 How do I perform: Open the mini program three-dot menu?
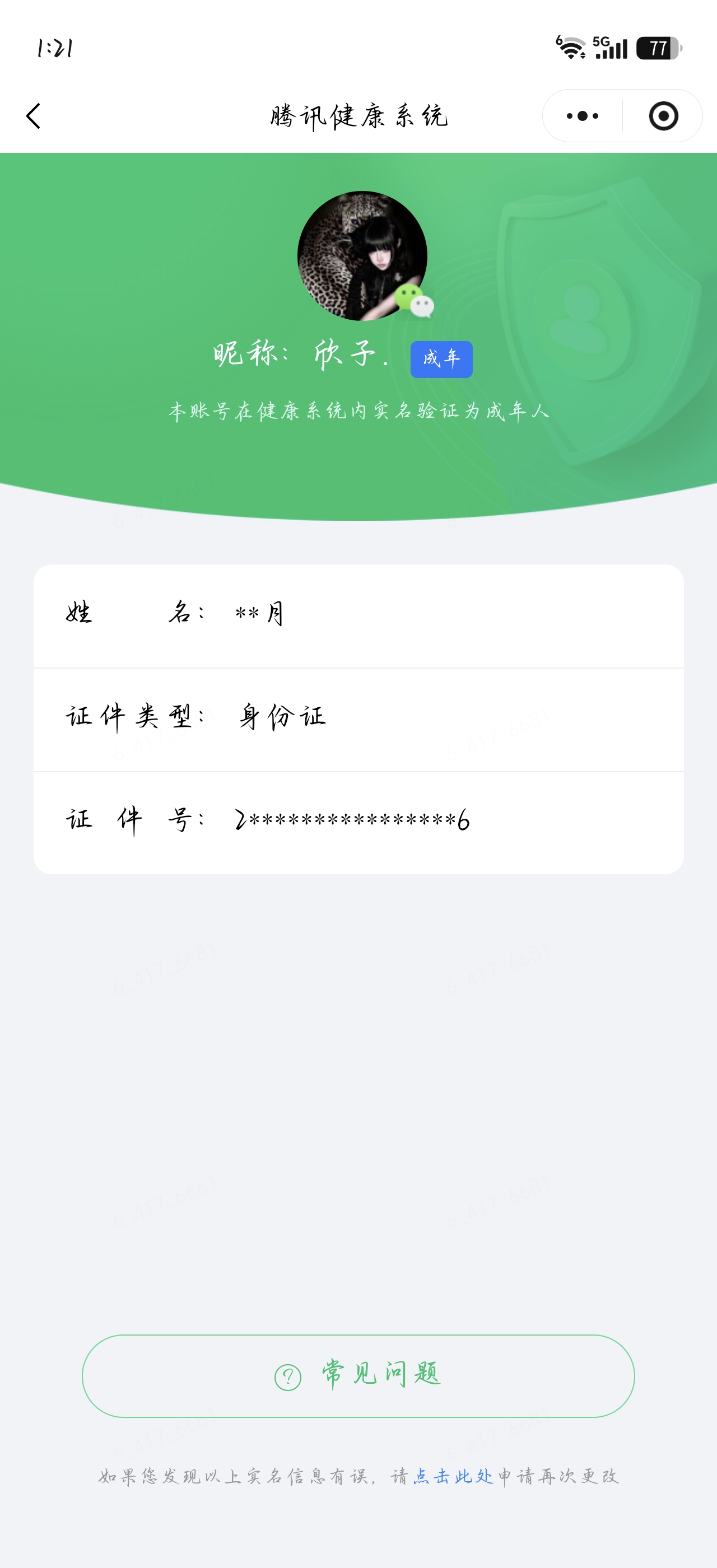[x=583, y=116]
